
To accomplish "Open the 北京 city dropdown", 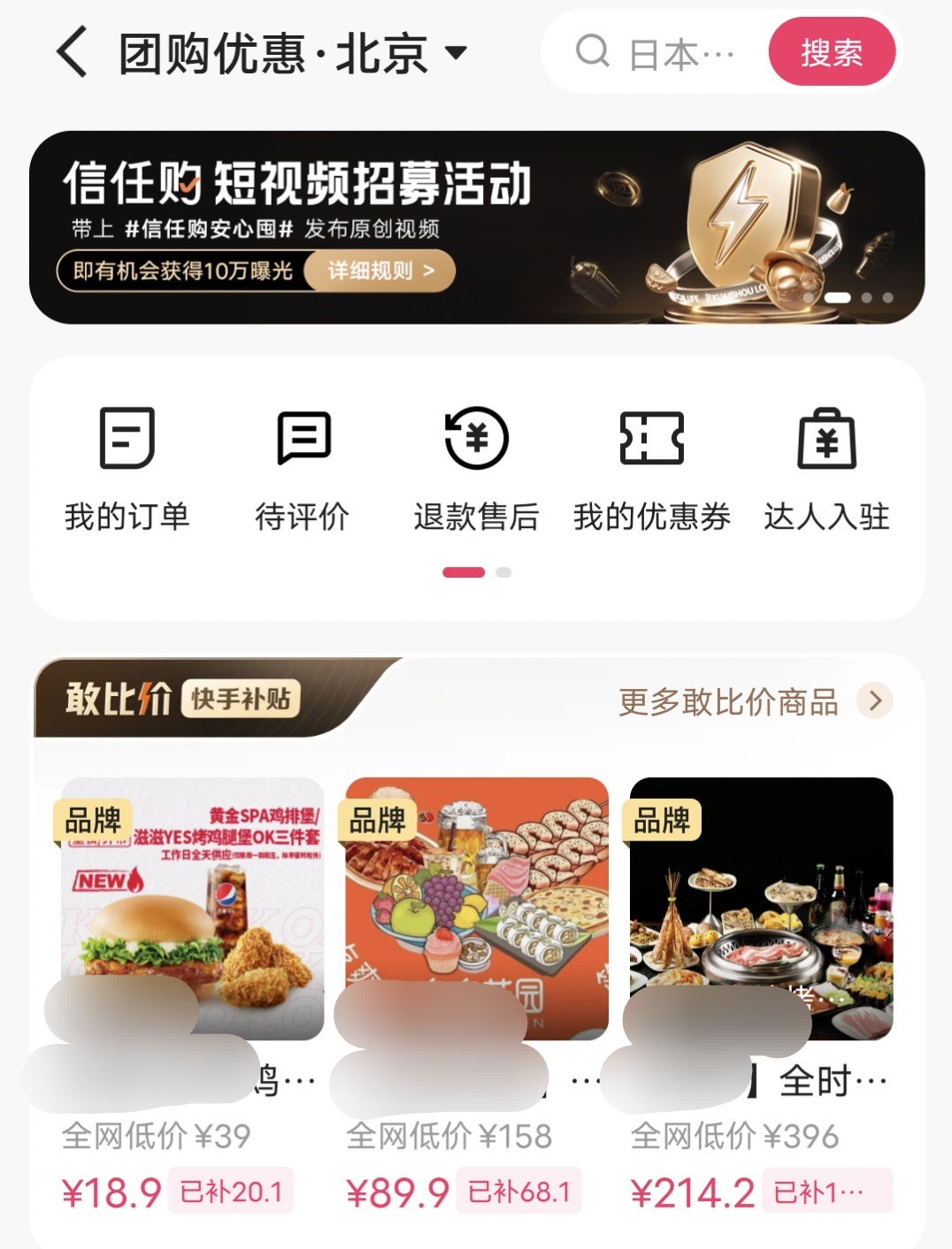I will tap(455, 52).
